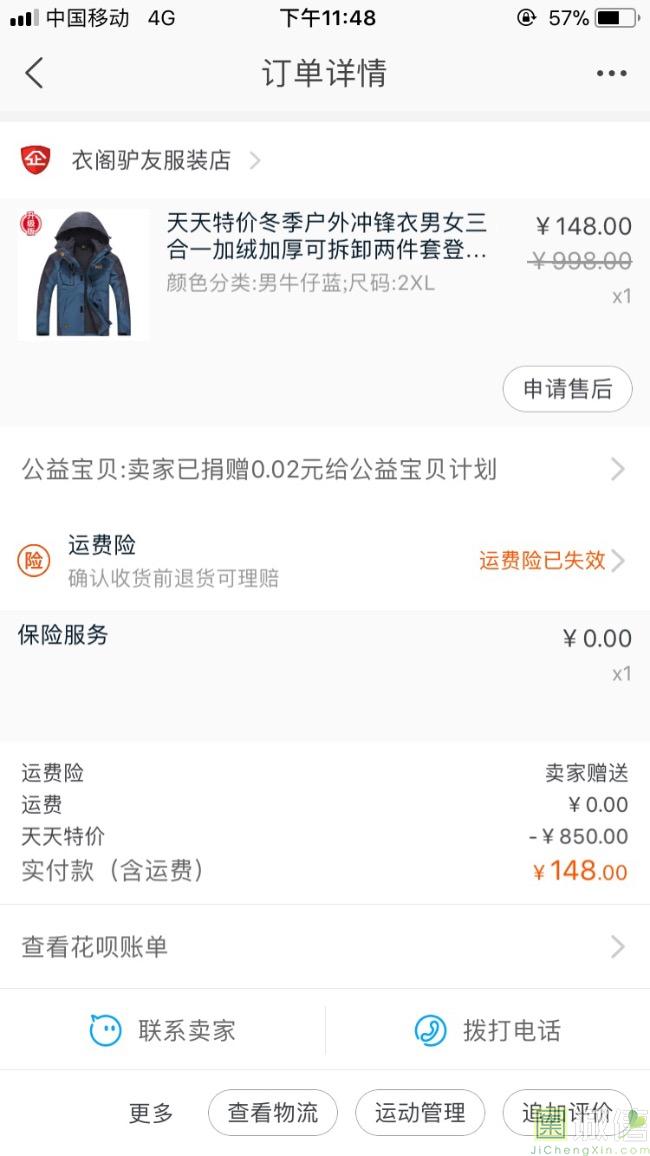Call the seller with 拨打电话

pyautogui.click(x=488, y=1030)
